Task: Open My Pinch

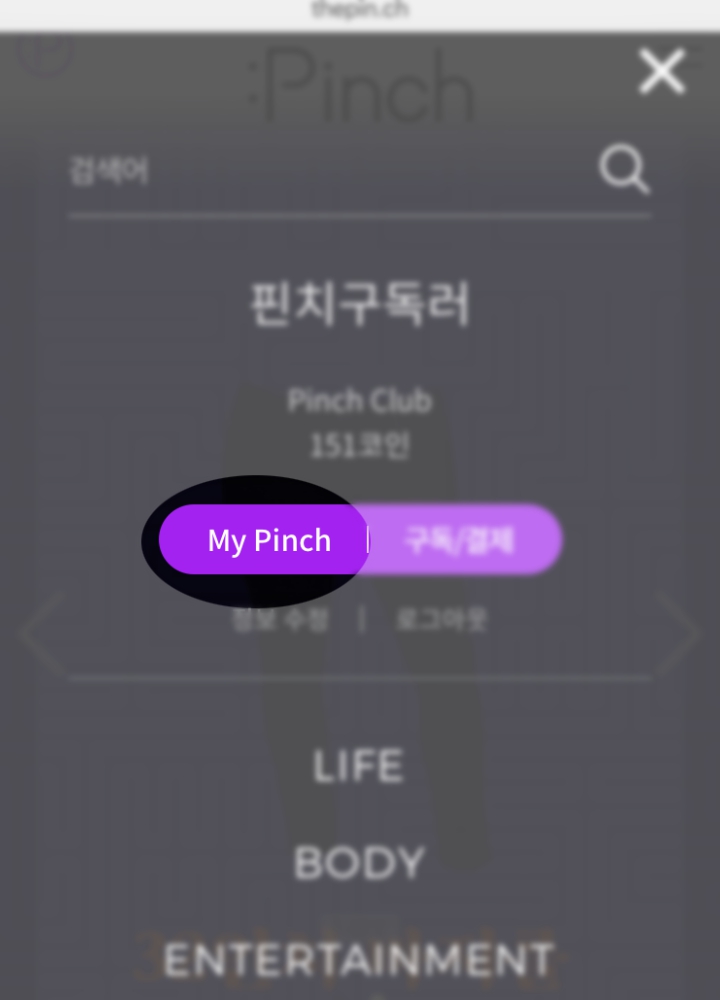Action: 268,540
